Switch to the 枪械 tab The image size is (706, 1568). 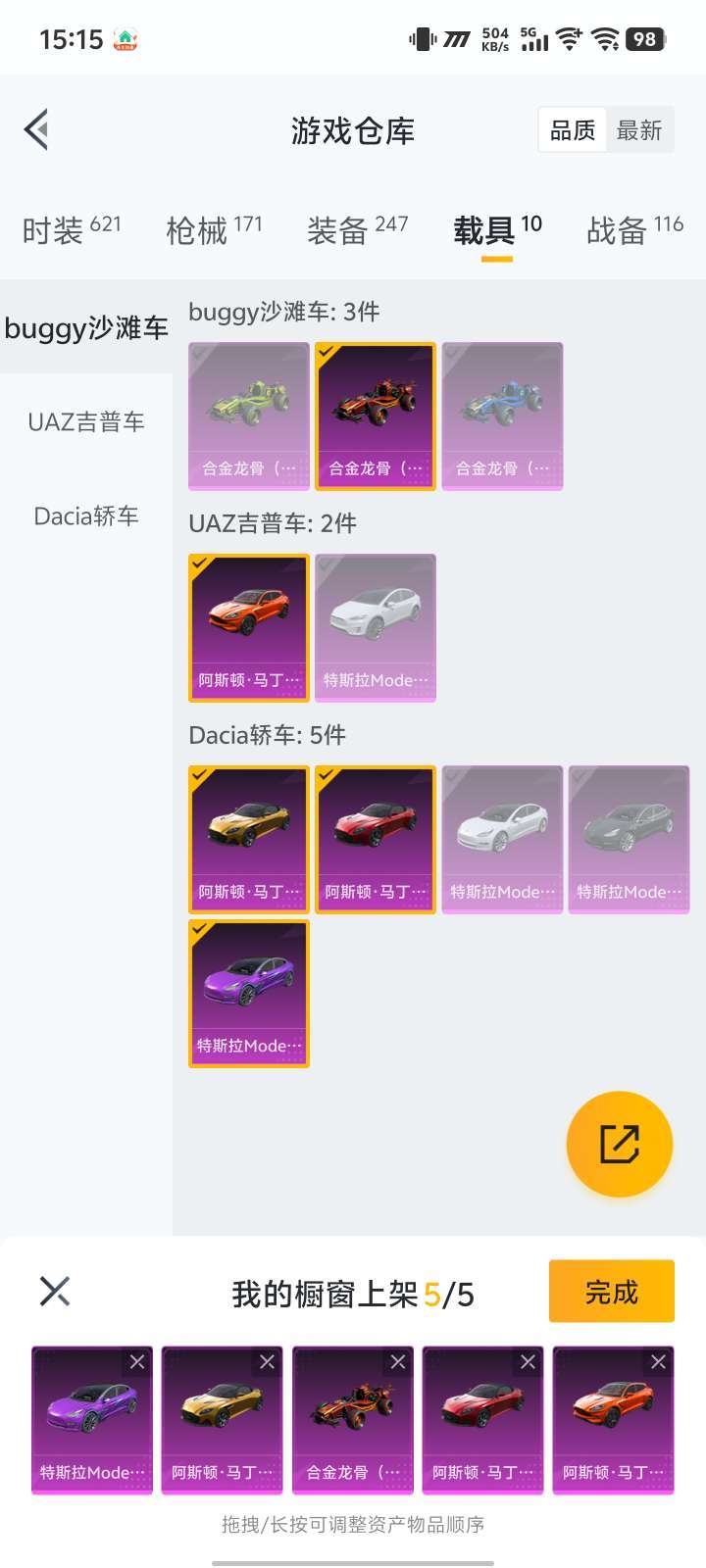pos(214,230)
